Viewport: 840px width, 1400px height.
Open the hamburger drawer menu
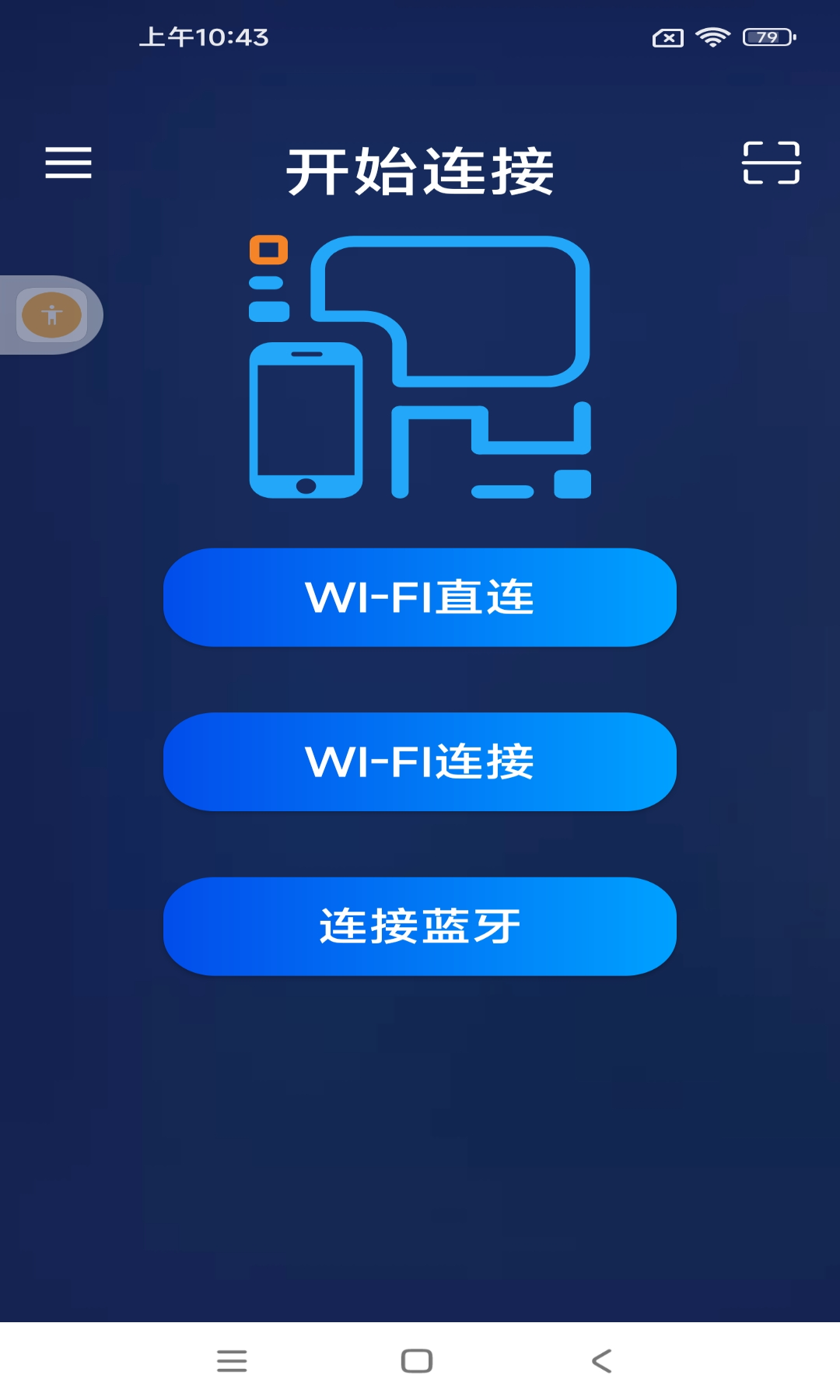pos(68,163)
